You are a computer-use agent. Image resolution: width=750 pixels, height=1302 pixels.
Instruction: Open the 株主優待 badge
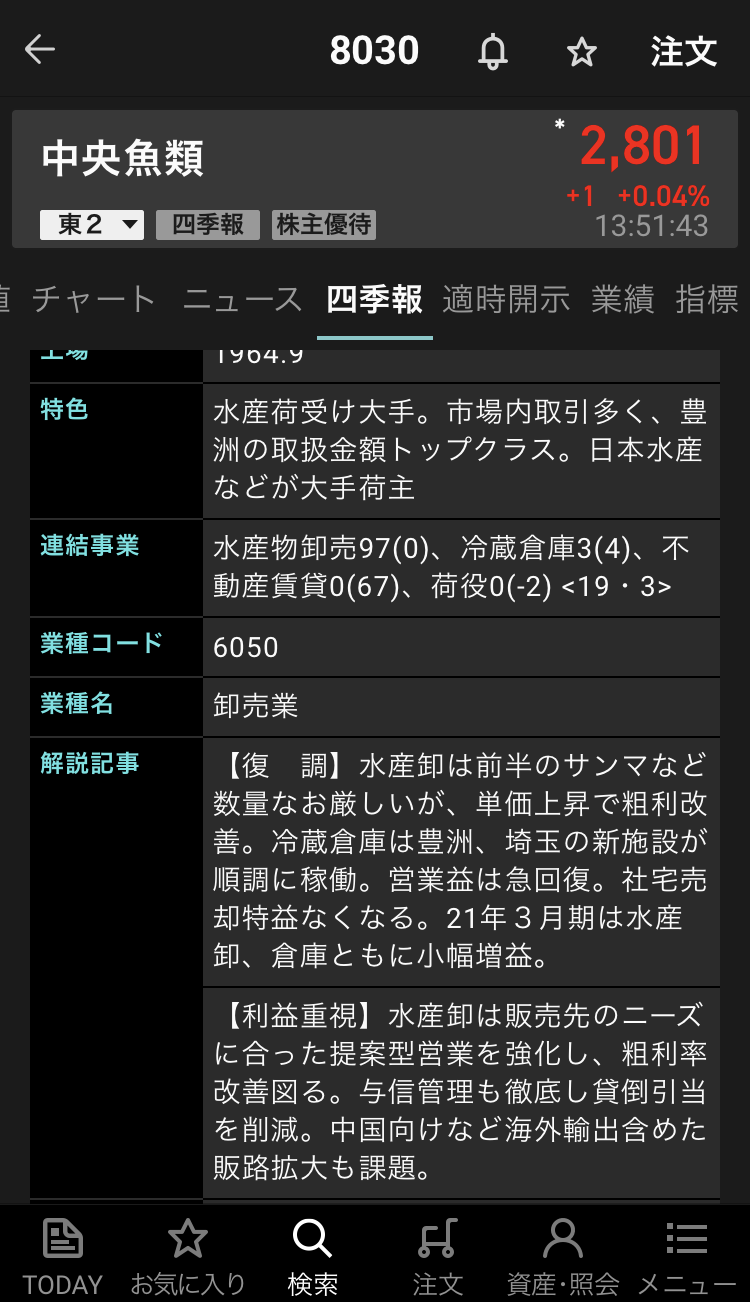(324, 225)
